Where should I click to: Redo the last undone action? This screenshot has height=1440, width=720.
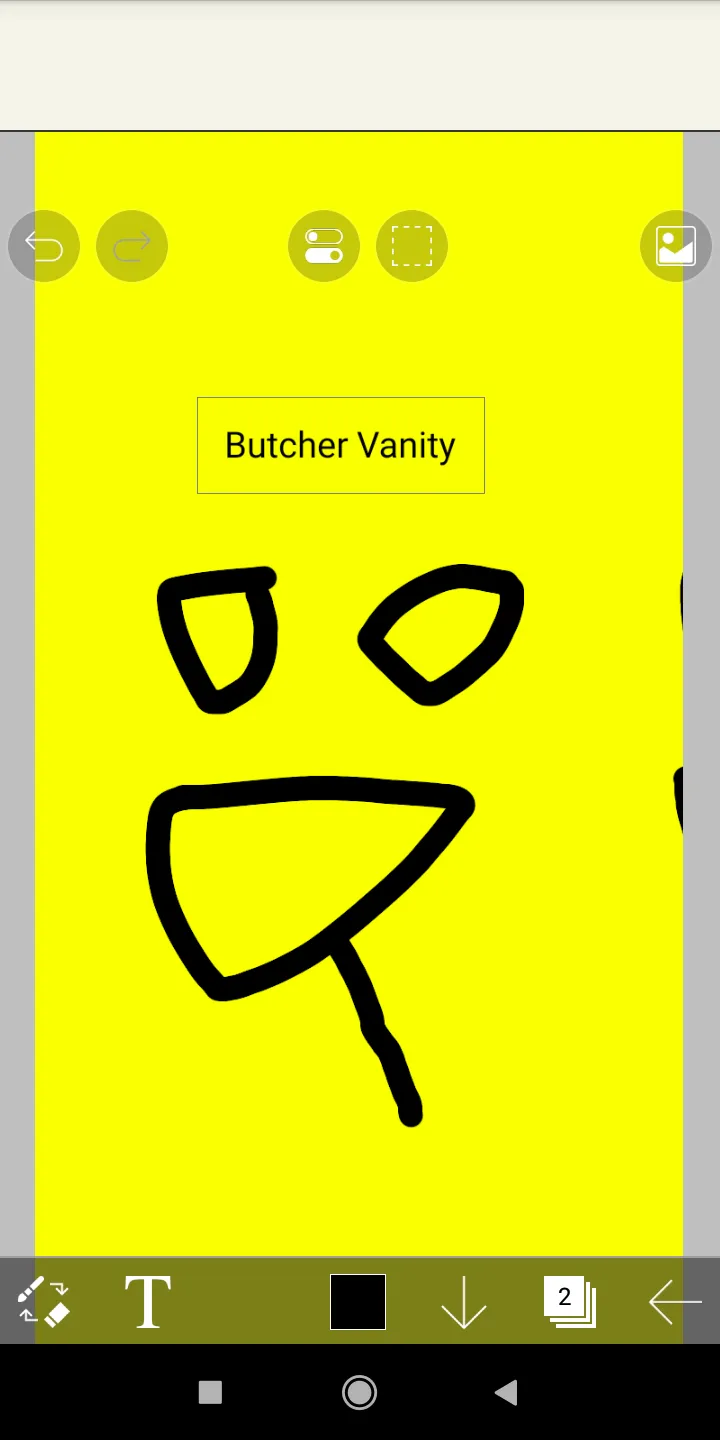[x=132, y=246]
